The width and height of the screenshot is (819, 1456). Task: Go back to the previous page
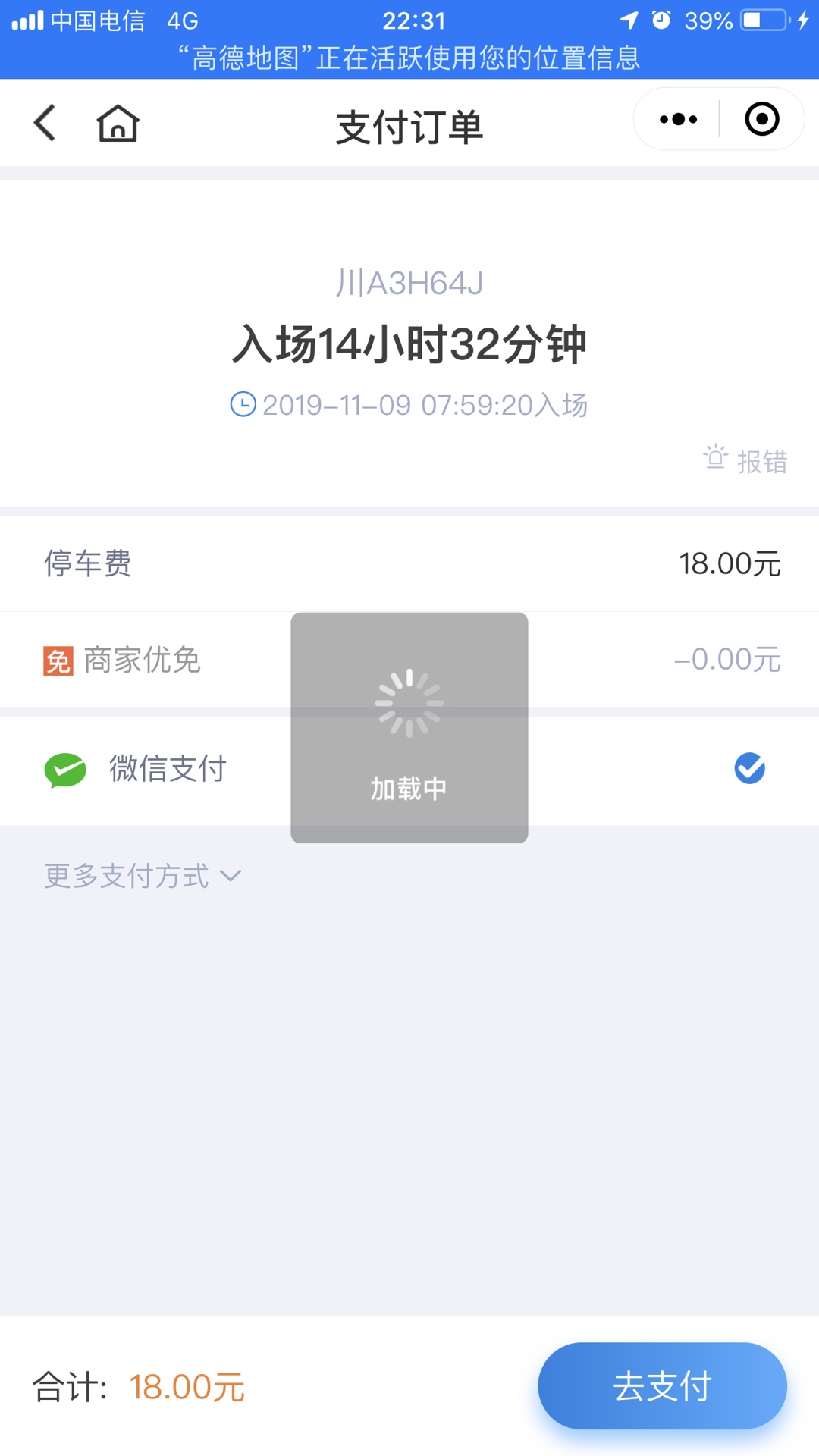(x=45, y=123)
